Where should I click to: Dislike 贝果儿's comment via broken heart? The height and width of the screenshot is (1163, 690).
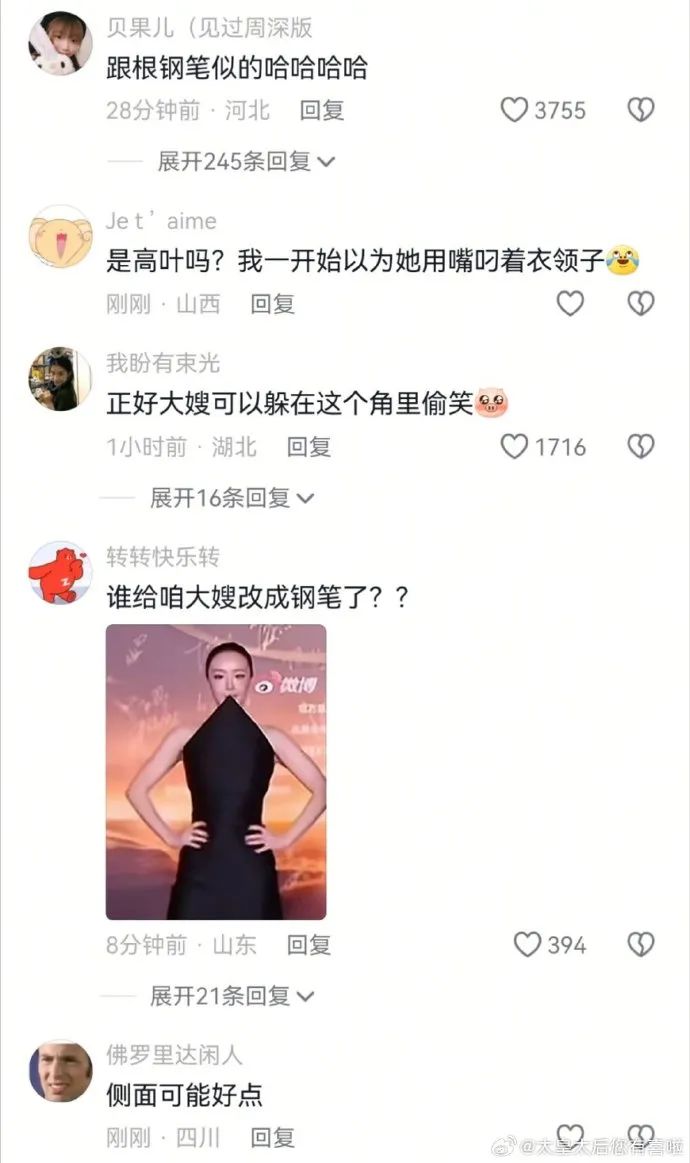coord(640,110)
